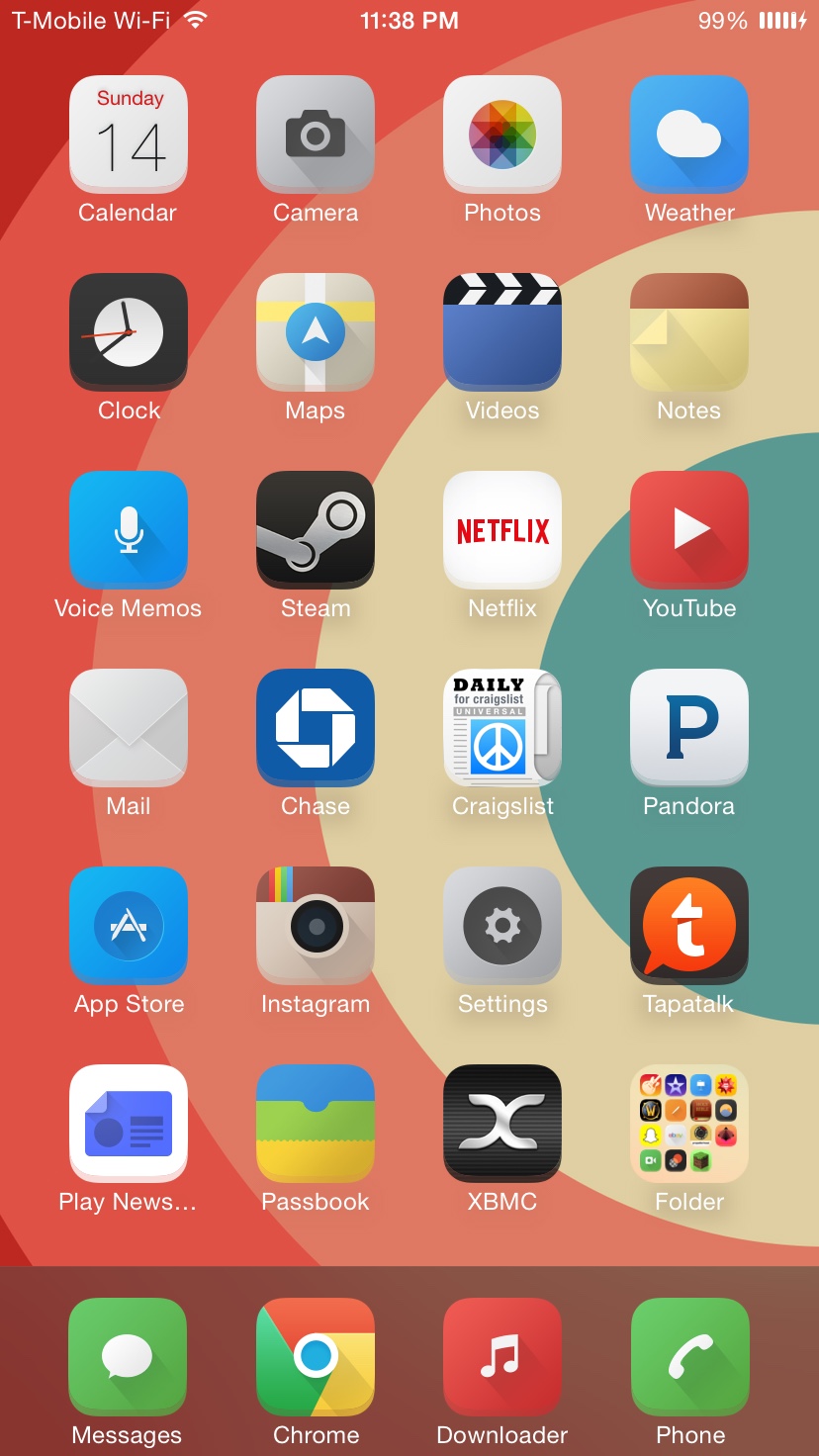Open the Calendar app
The height and width of the screenshot is (1456, 819).
pos(129,135)
